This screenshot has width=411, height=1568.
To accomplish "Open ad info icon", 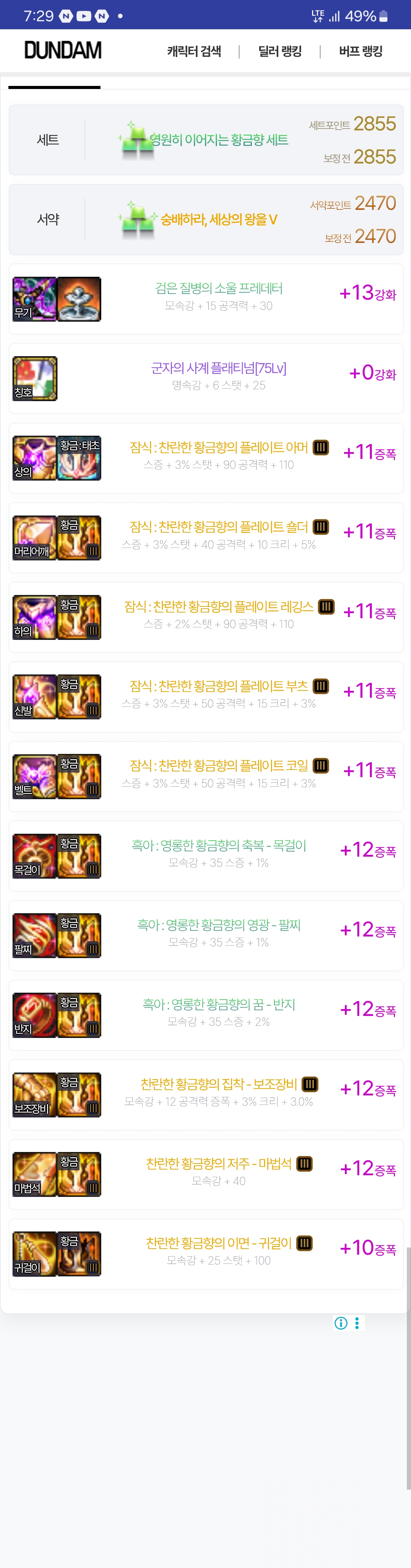I will 341,1323.
